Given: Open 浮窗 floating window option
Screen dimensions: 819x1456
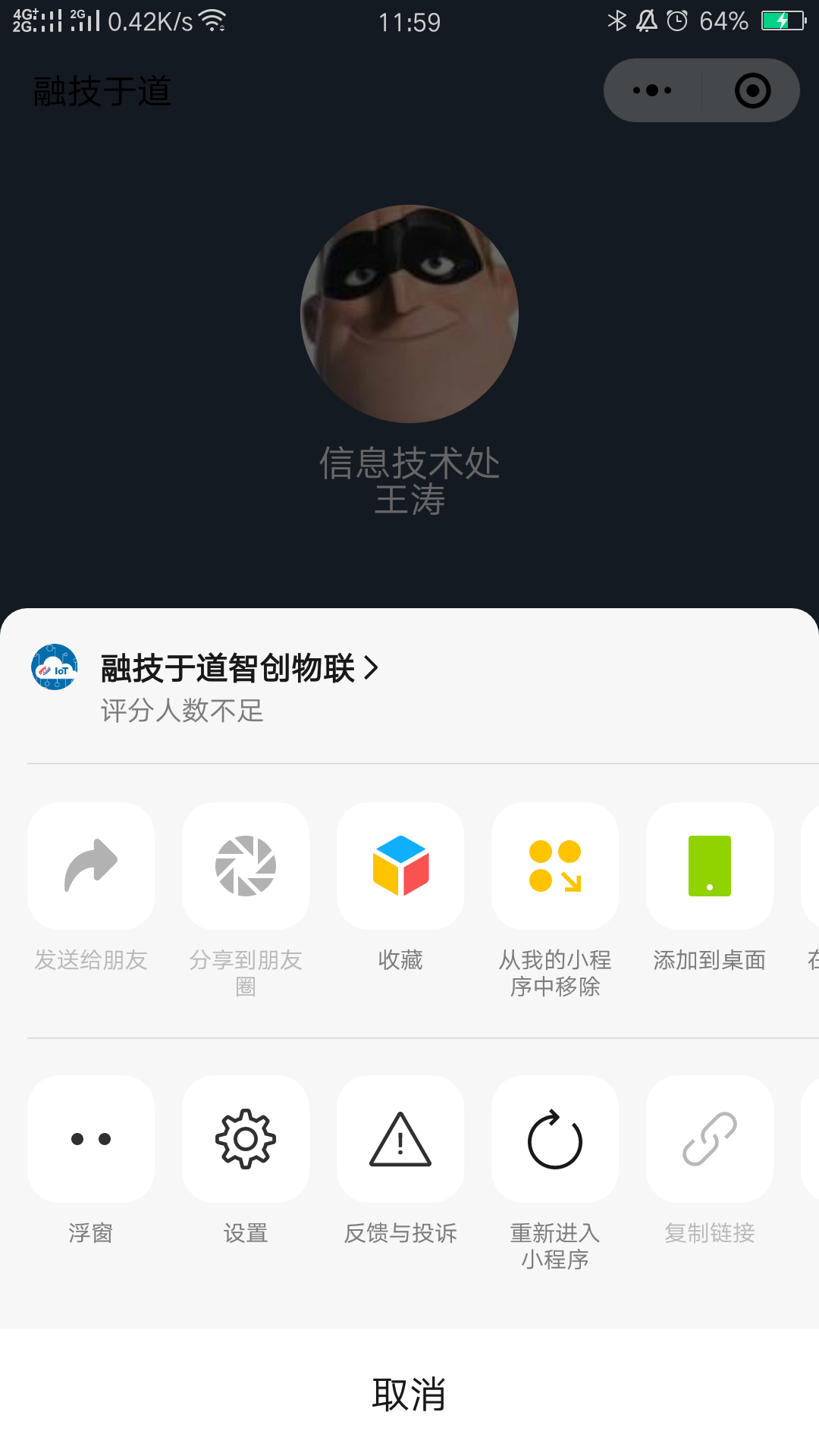Looking at the screenshot, I should 90,1139.
